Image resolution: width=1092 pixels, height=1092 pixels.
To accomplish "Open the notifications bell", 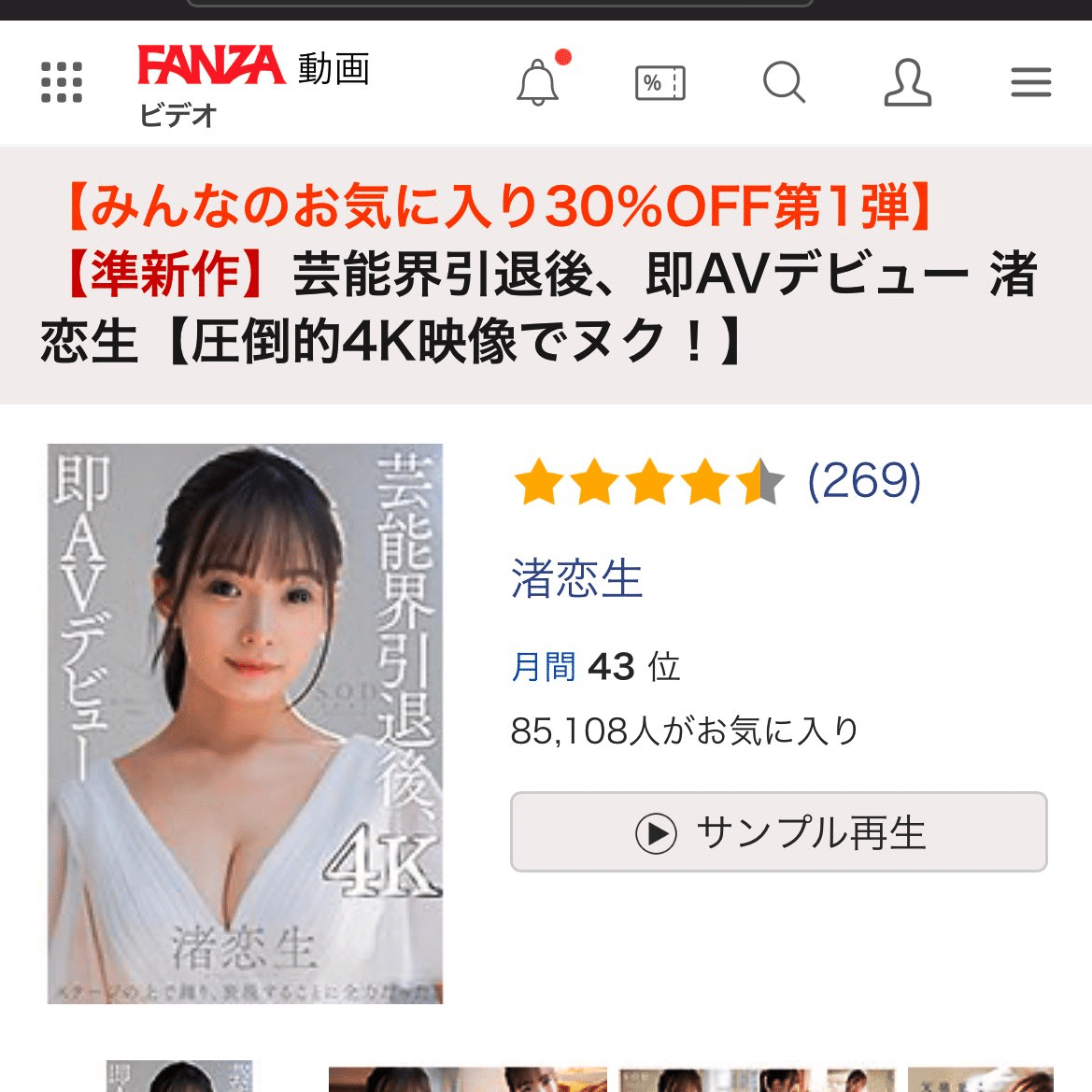I will click(538, 82).
